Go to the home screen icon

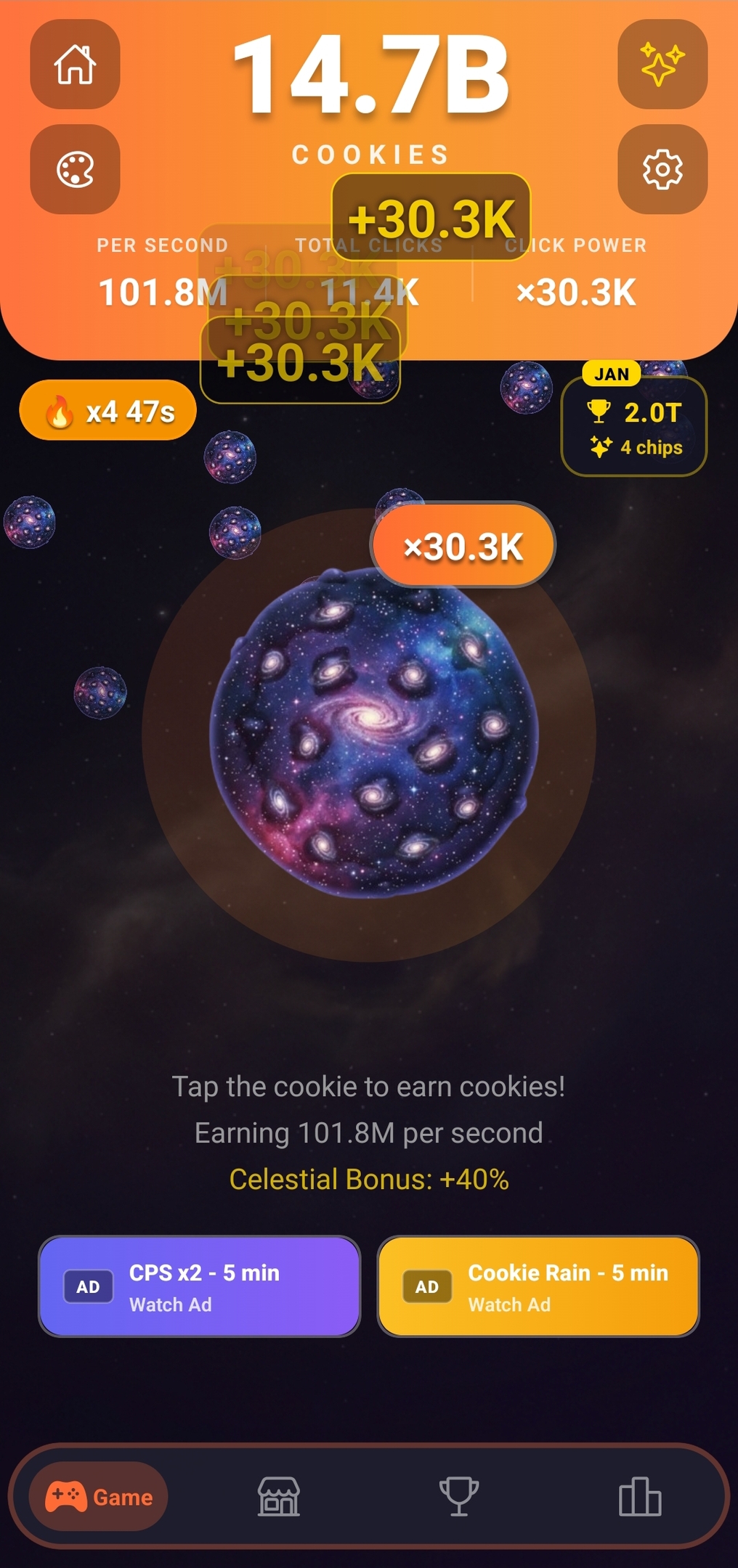pos(75,65)
